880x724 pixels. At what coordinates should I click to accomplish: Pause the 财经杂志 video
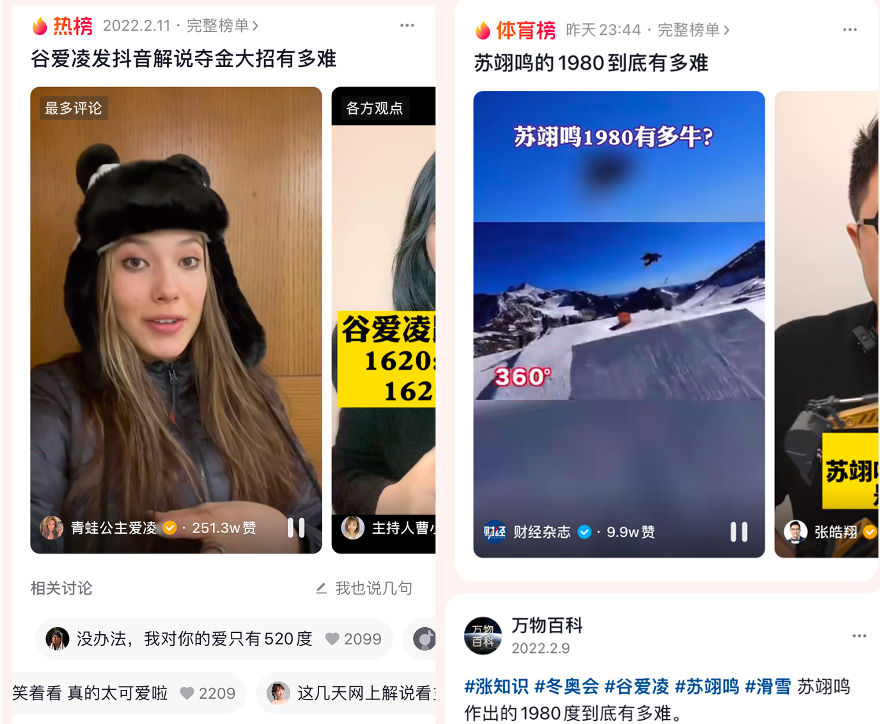(x=738, y=532)
